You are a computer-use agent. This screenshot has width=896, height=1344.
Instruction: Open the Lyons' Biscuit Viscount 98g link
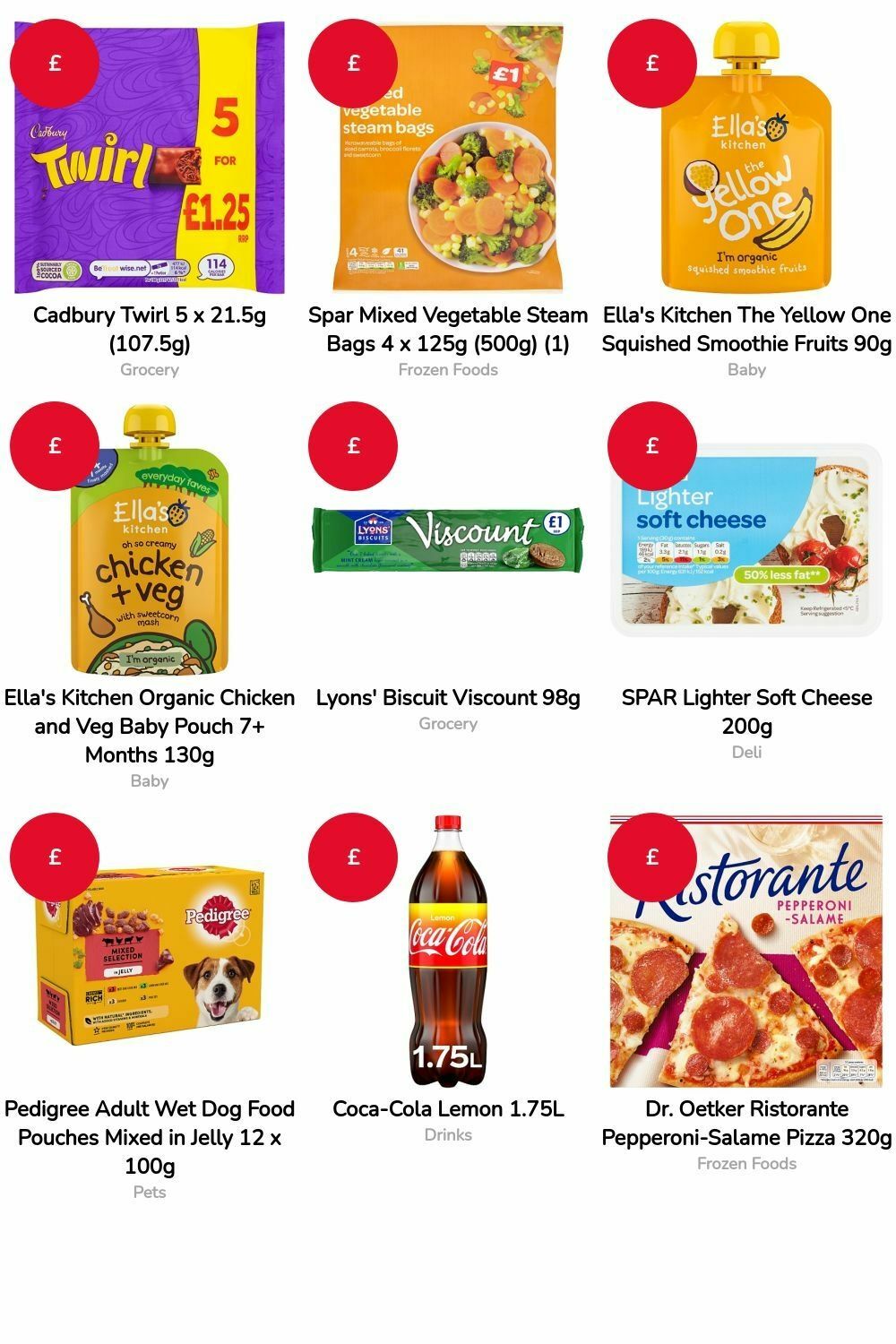(447, 698)
